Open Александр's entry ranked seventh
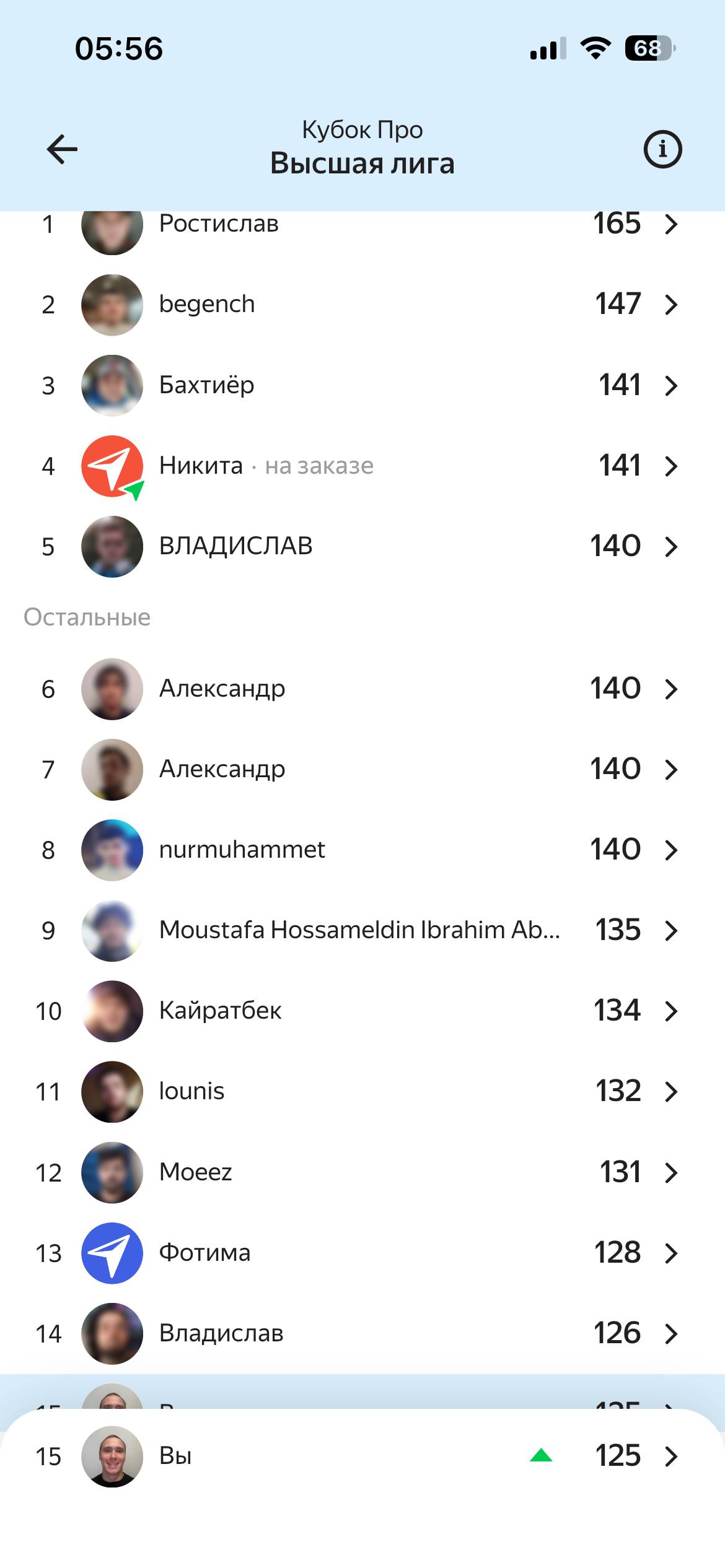Viewport: 725px width, 1568px height. [362, 769]
